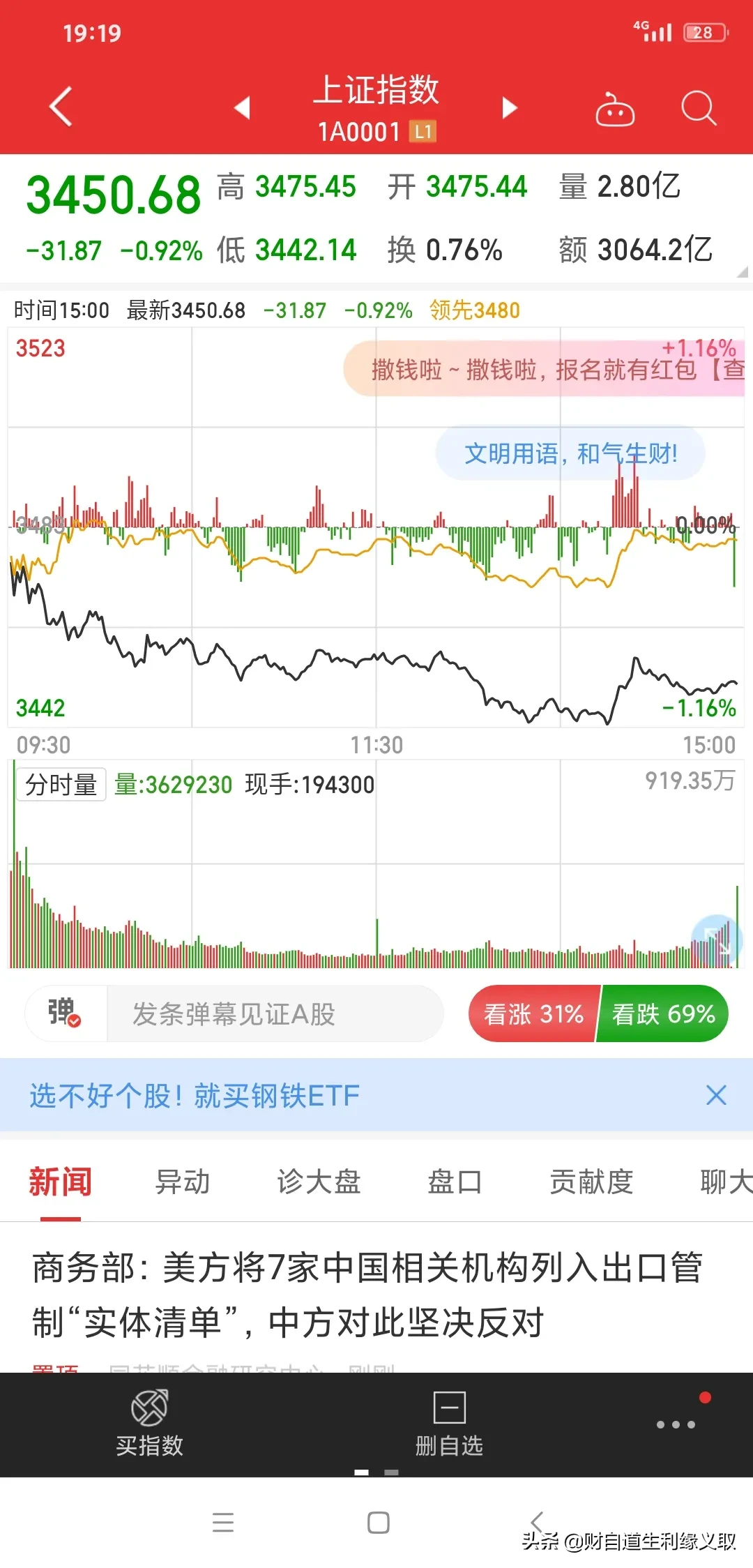Expand the chart to full screen
Viewport: 753px width, 1568px height.
click(x=717, y=940)
